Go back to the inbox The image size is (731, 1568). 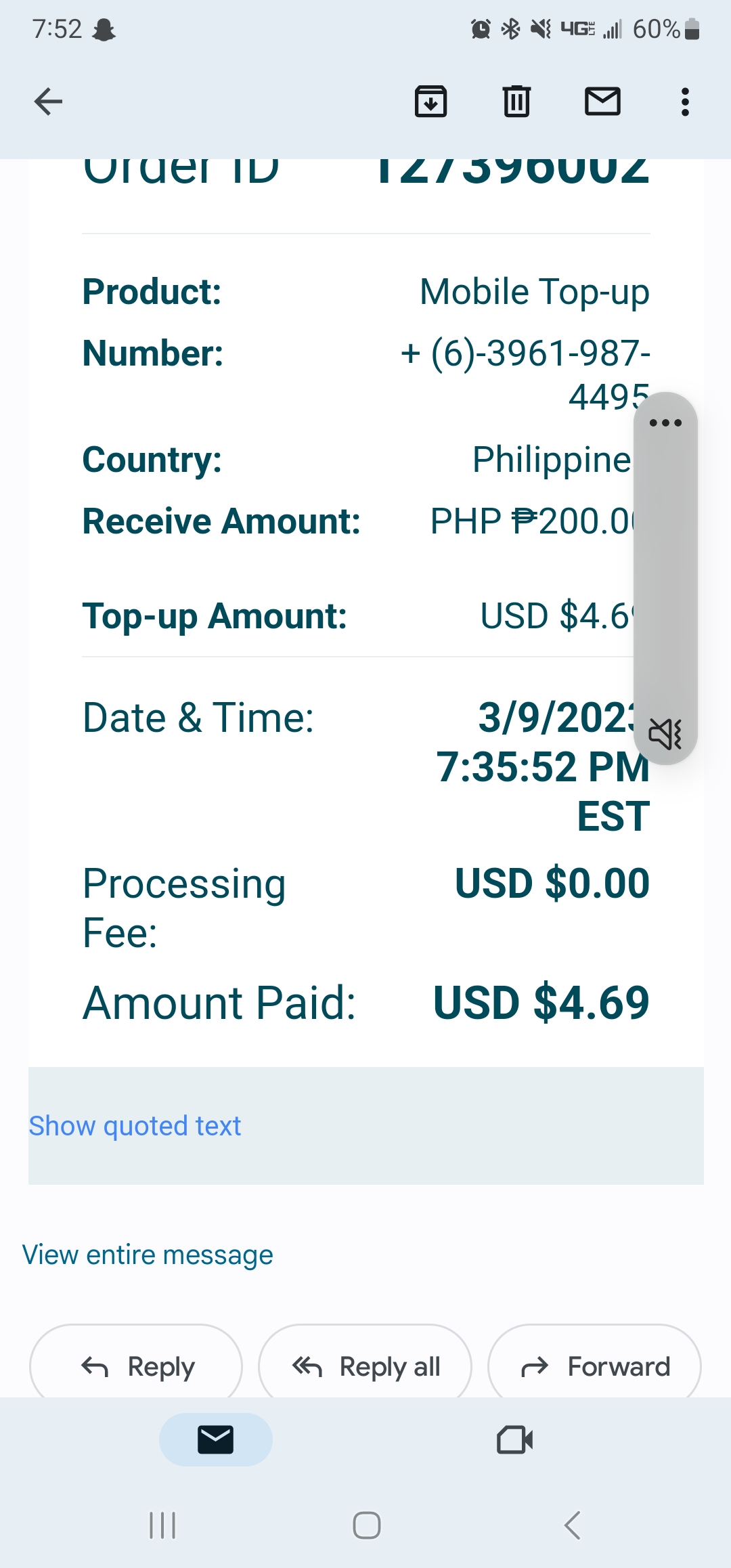coord(48,102)
